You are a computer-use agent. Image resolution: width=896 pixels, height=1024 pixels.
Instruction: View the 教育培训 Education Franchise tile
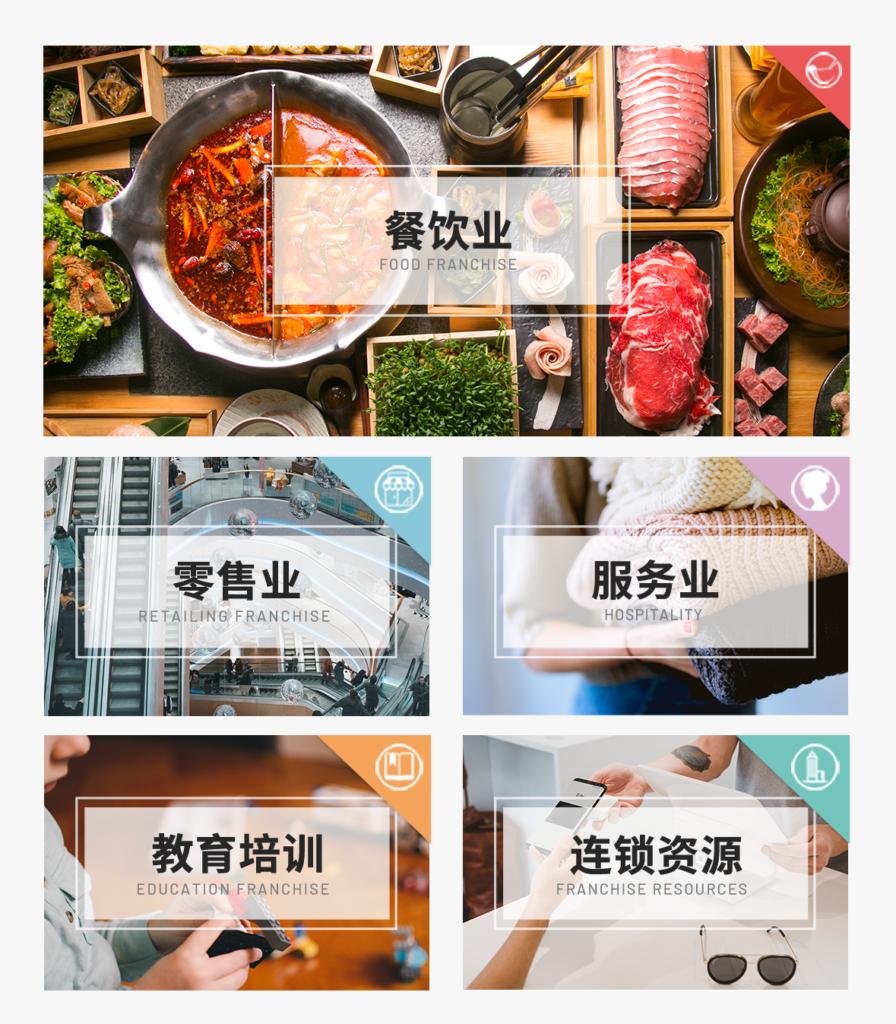(236, 864)
